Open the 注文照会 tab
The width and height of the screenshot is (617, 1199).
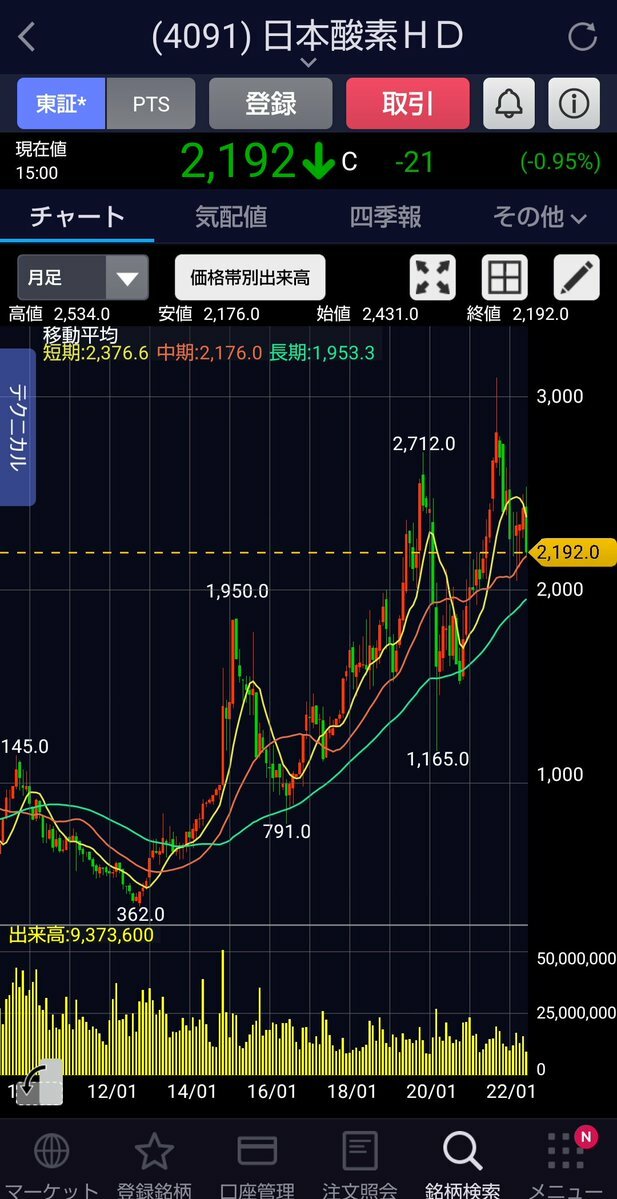[x=359, y=1165]
